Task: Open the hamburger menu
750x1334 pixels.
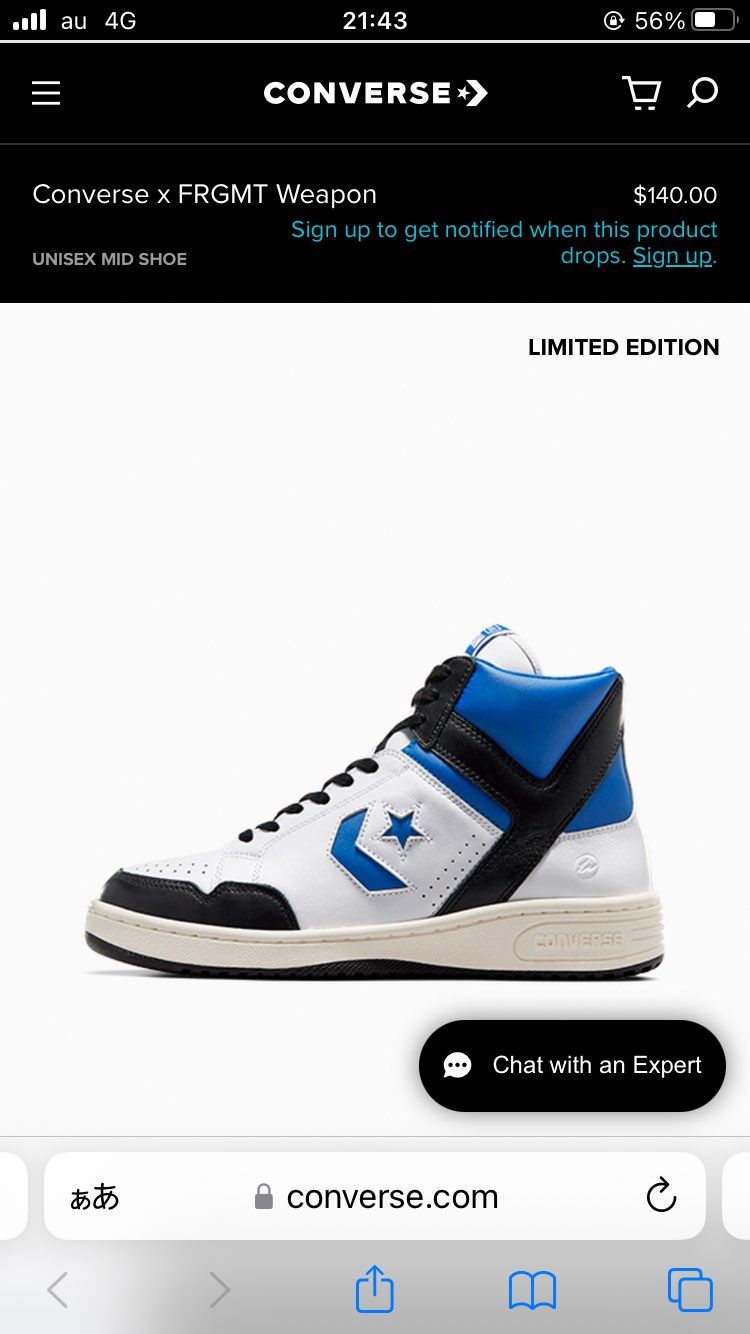Action: click(46, 93)
